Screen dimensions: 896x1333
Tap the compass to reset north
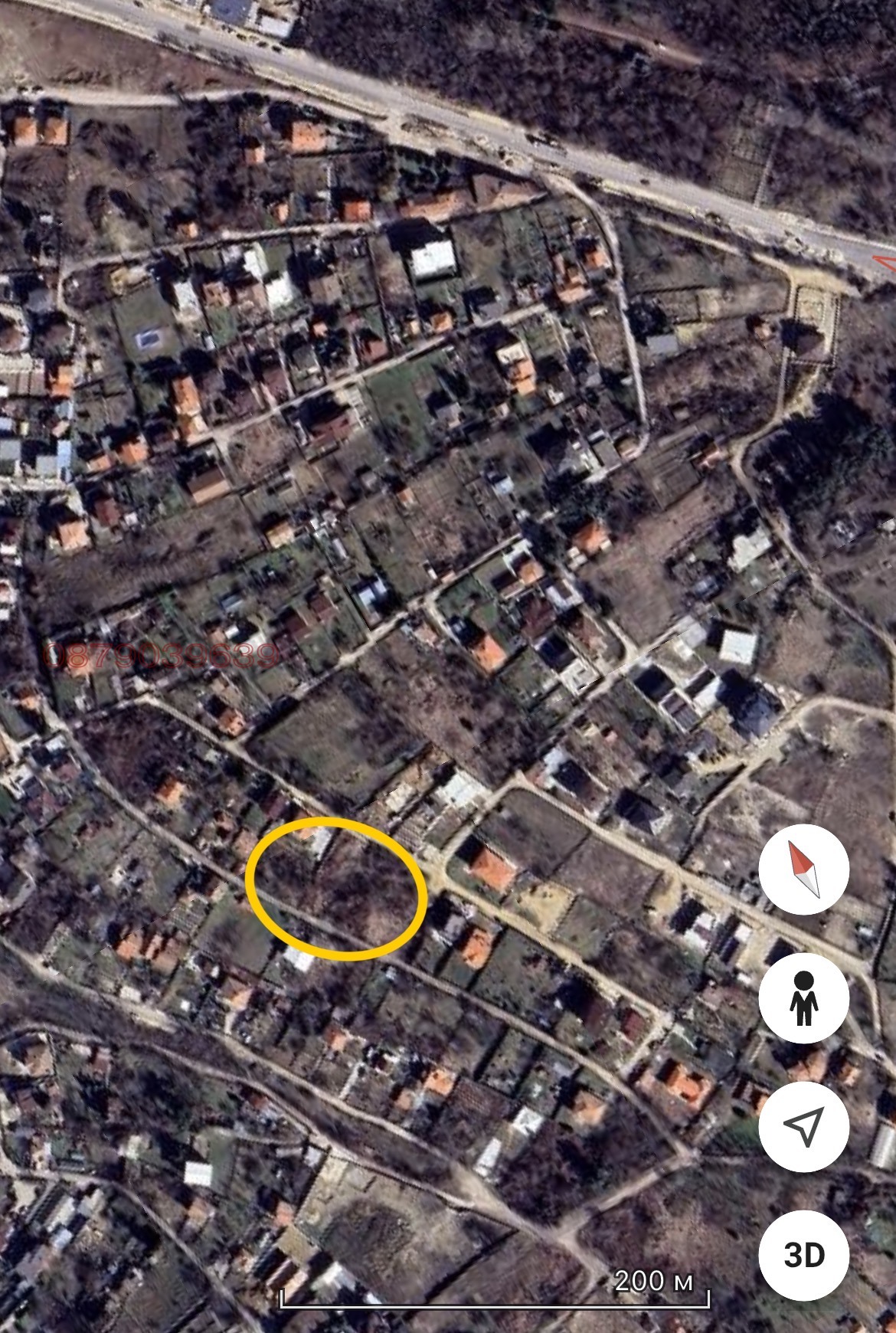tap(803, 870)
